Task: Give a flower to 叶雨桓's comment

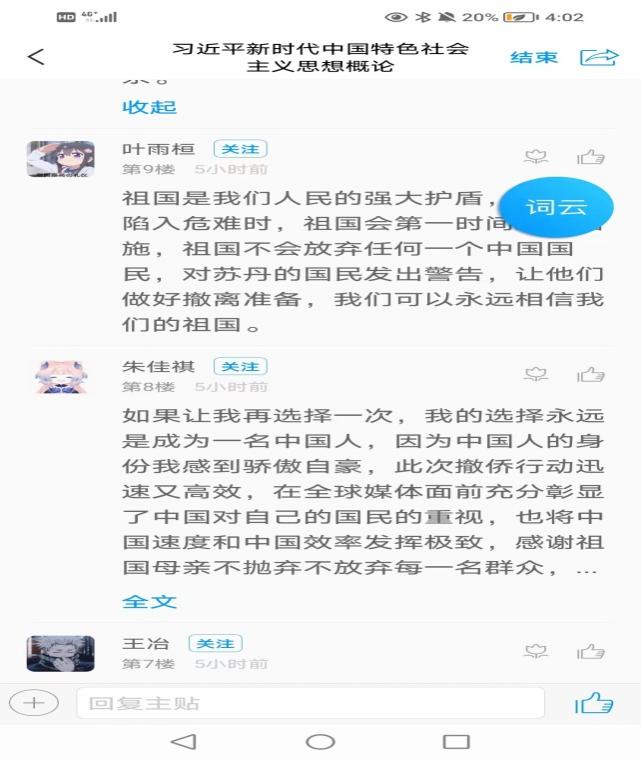Action: [537, 157]
